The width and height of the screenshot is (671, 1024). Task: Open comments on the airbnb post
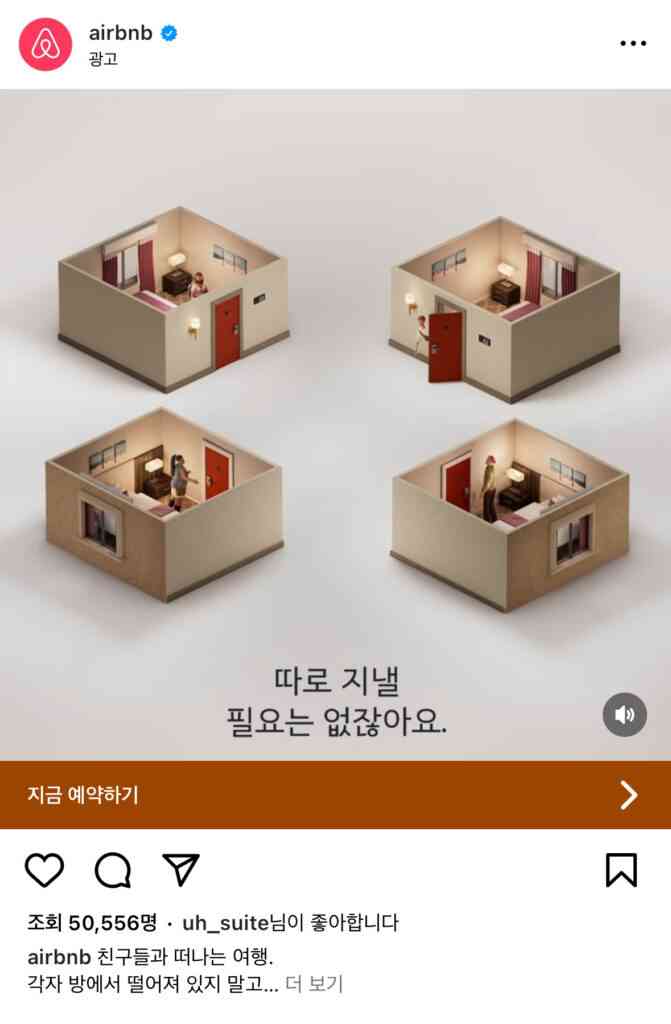[113, 870]
